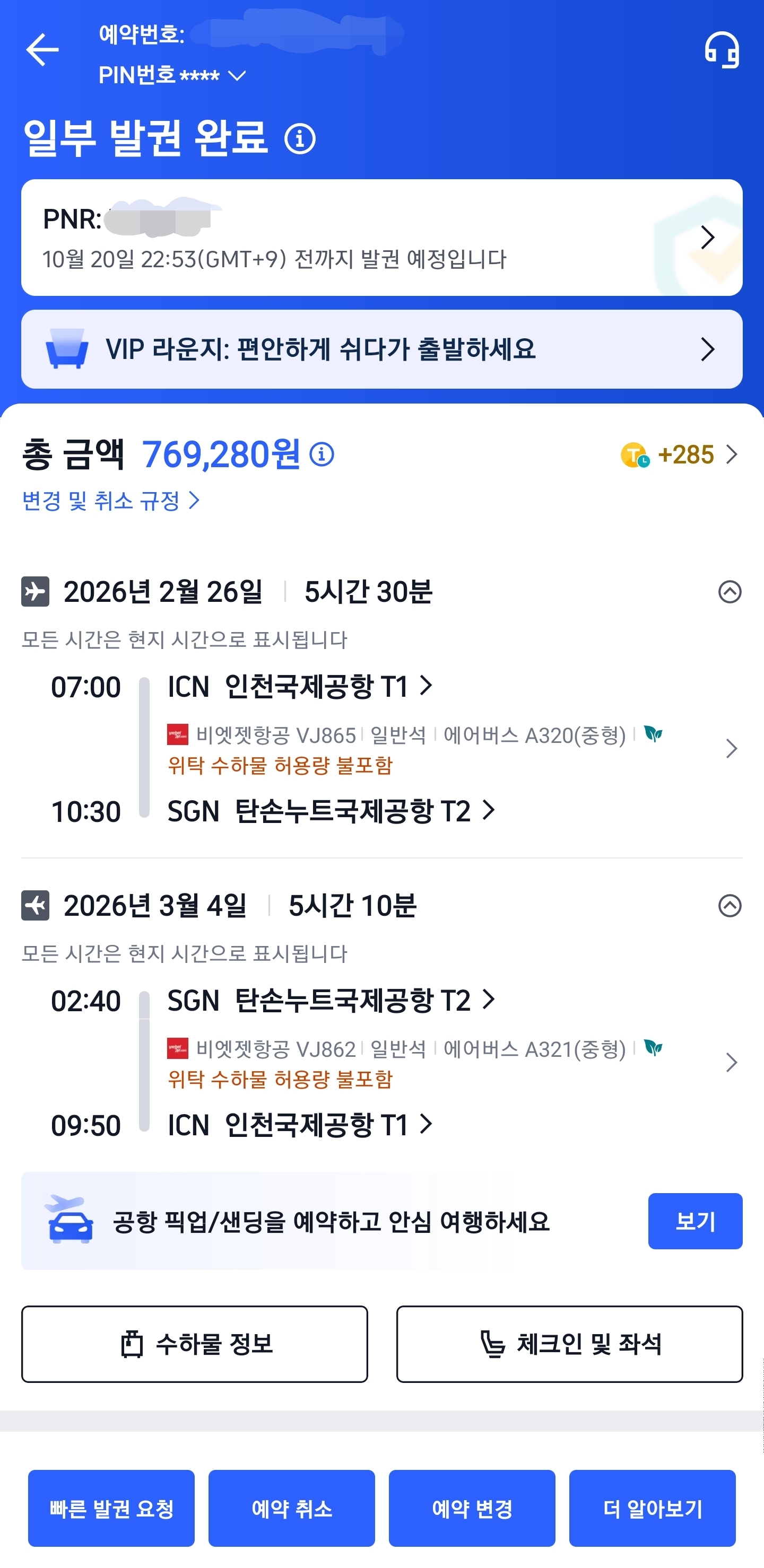Collapse the 2026년 3월 4일 flight section
The image size is (764, 1568).
(x=730, y=906)
